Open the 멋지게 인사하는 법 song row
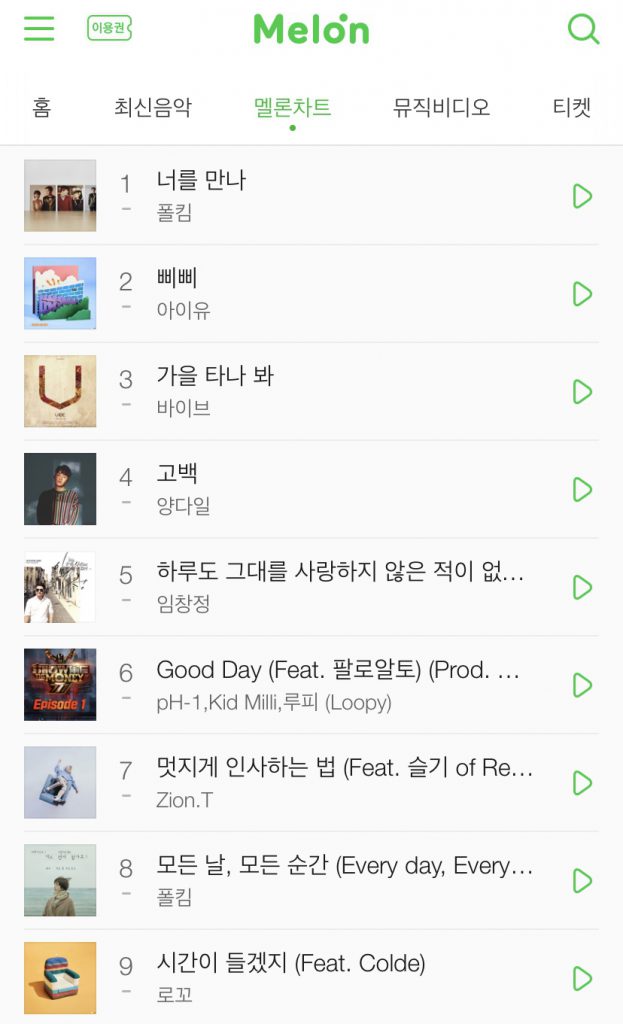The width and height of the screenshot is (623, 1024). point(345,782)
